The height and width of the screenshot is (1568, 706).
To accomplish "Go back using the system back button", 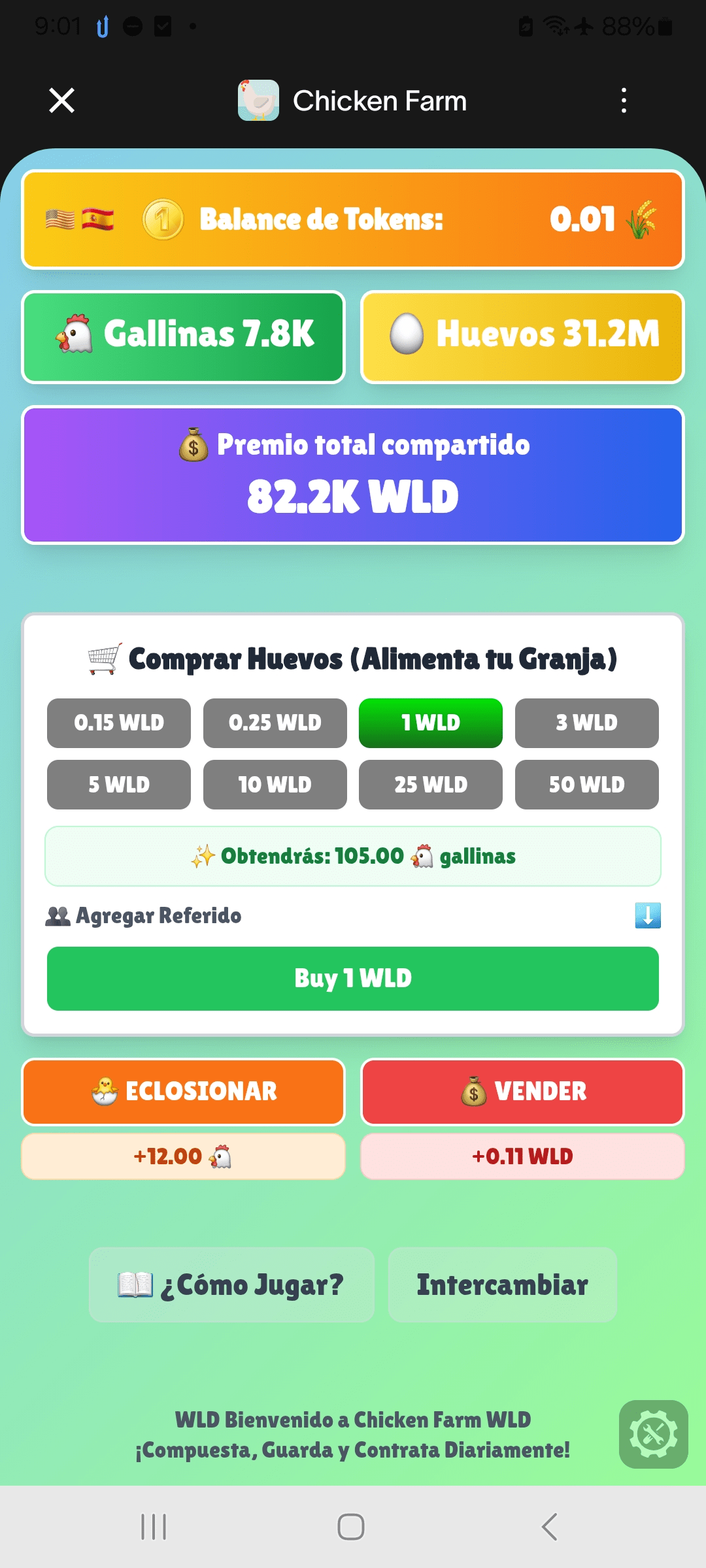I will pyautogui.click(x=550, y=1527).
